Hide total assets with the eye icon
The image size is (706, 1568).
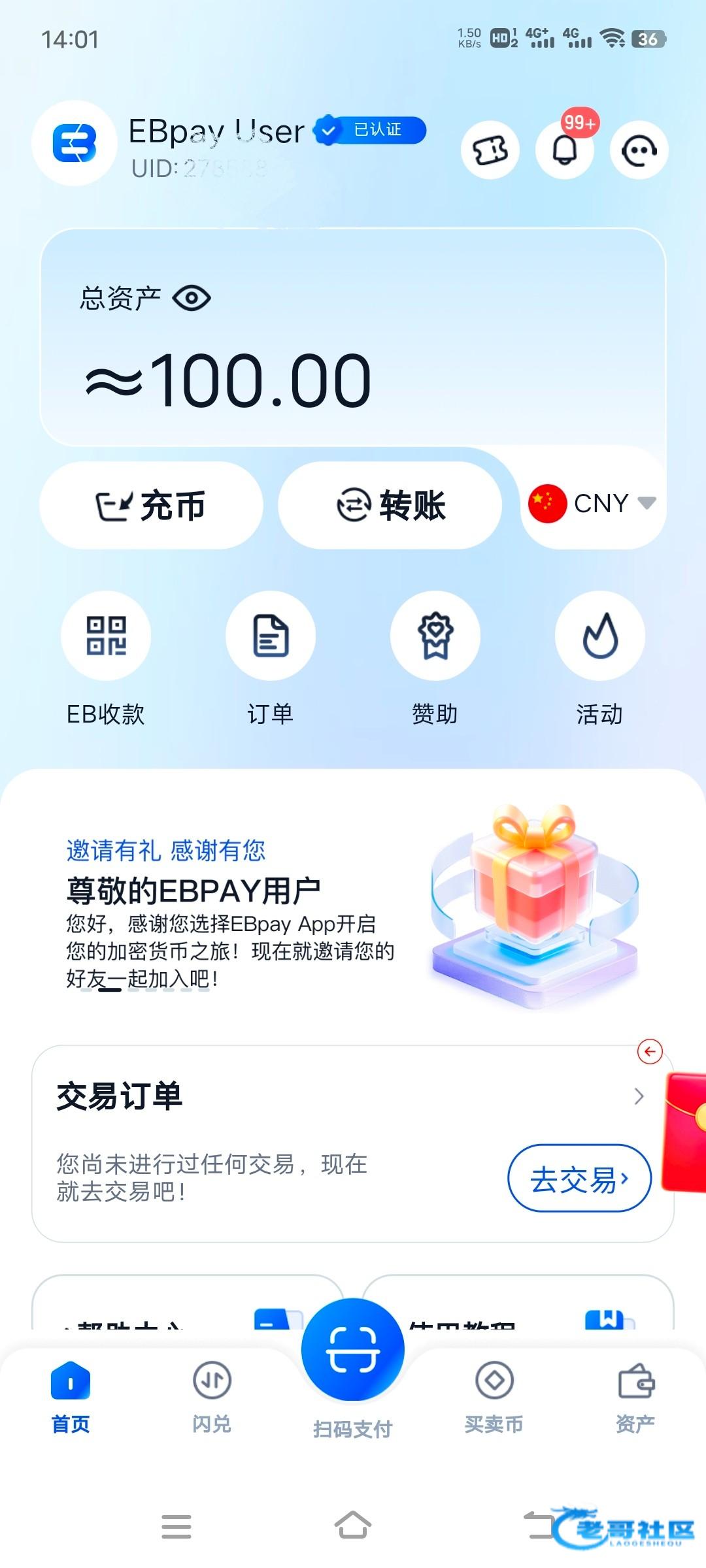click(192, 299)
